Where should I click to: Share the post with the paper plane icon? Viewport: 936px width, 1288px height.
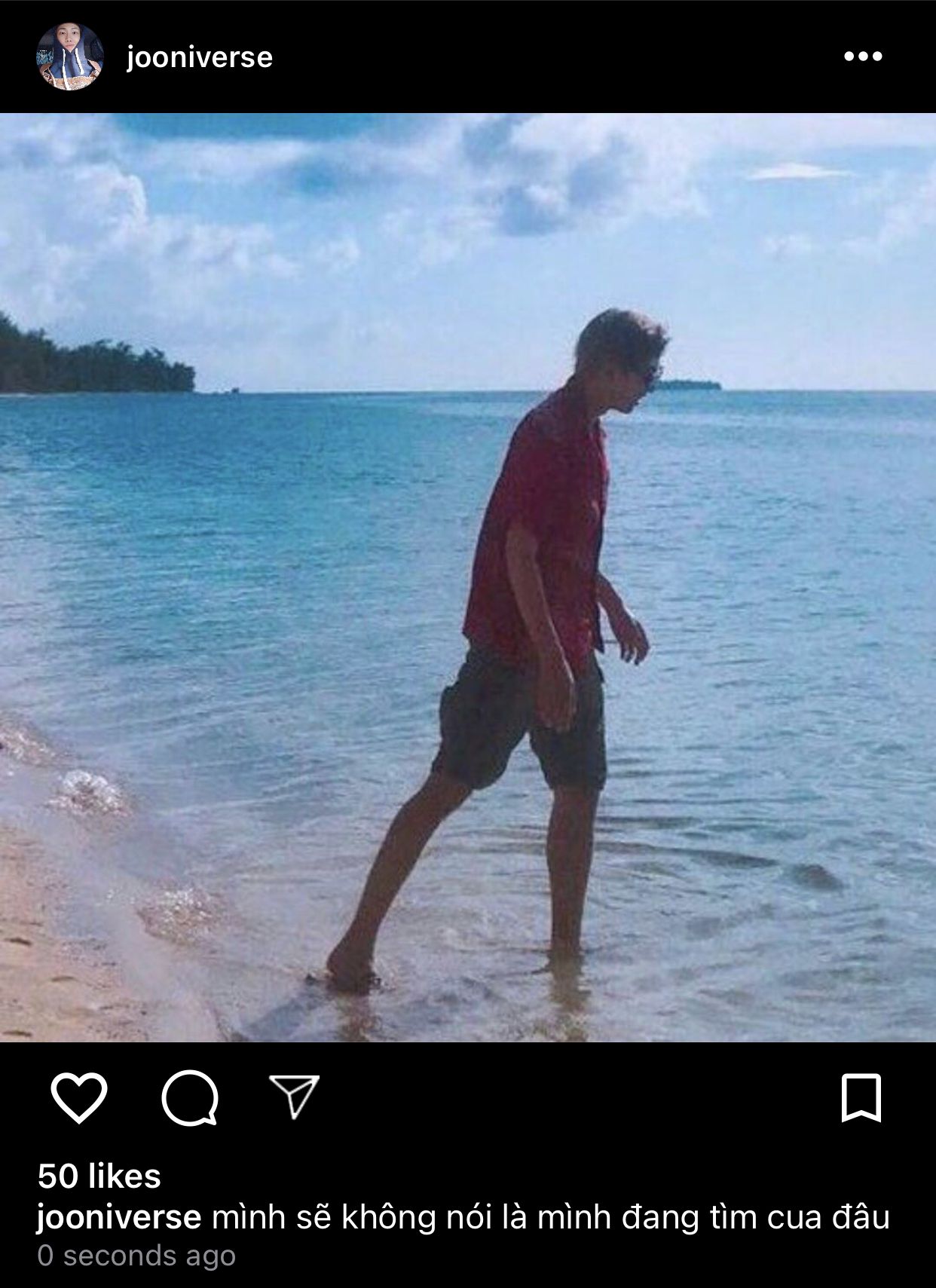click(295, 1096)
